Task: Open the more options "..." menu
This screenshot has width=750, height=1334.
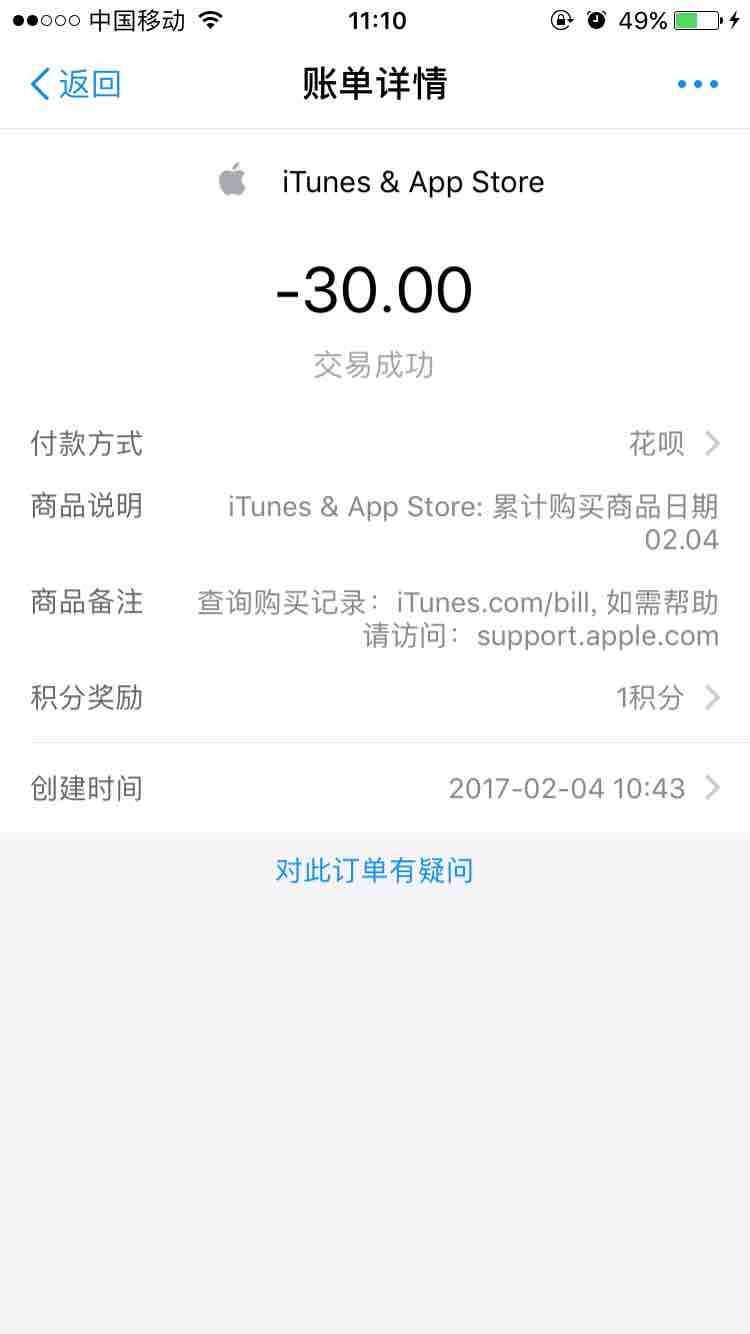Action: coord(697,84)
